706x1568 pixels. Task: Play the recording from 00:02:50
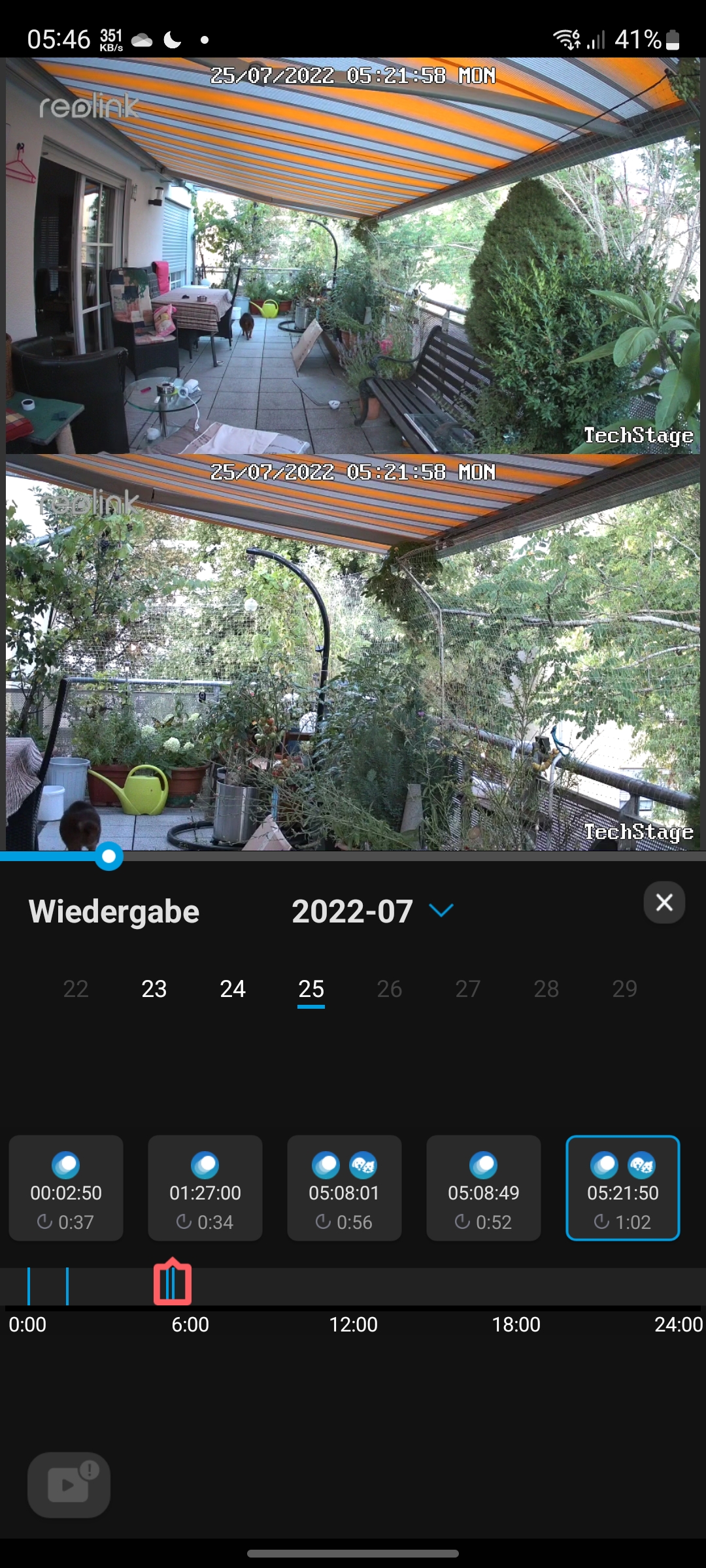(66, 1188)
